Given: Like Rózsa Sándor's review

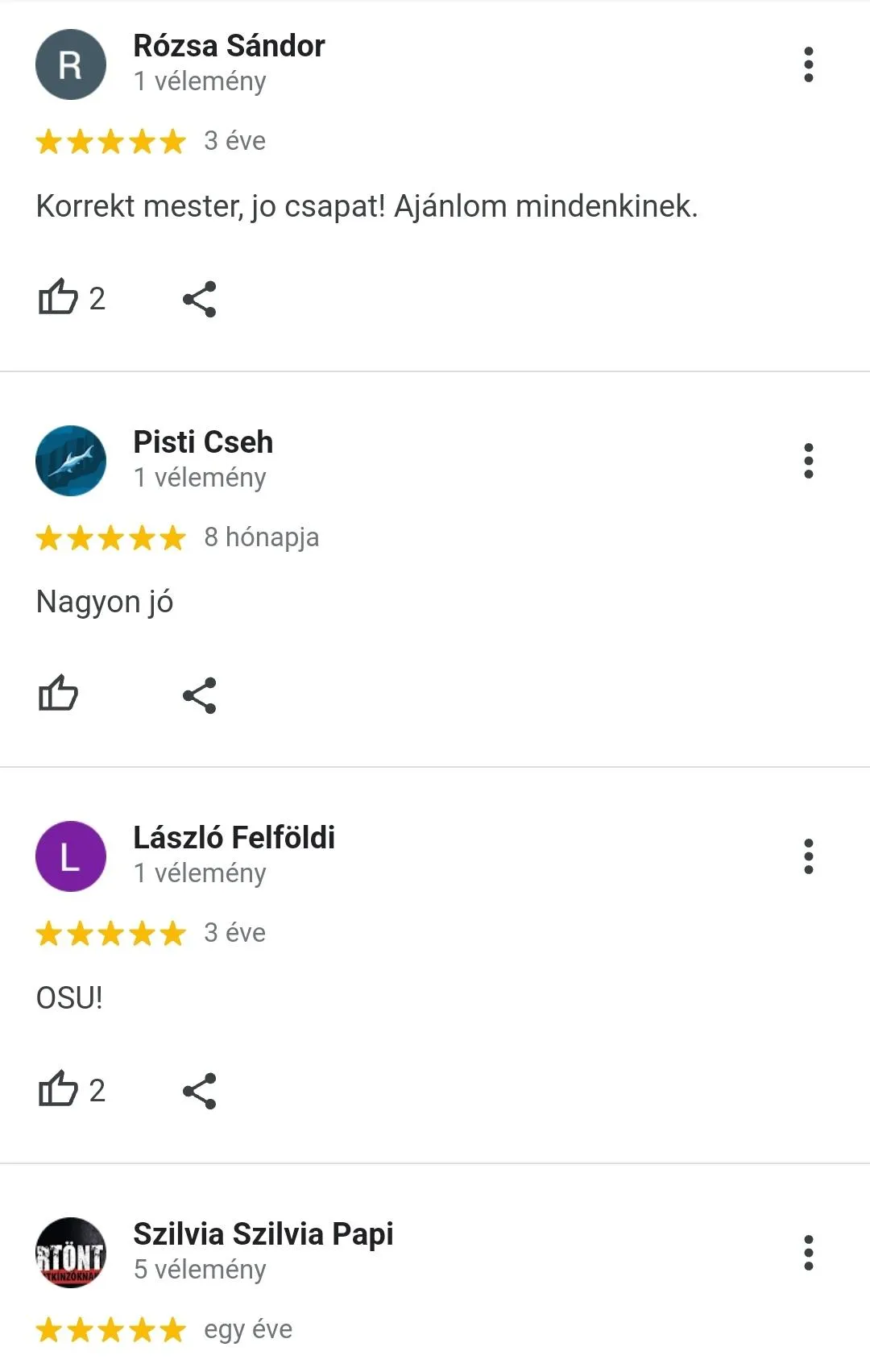Looking at the screenshot, I should pyautogui.click(x=59, y=298).
